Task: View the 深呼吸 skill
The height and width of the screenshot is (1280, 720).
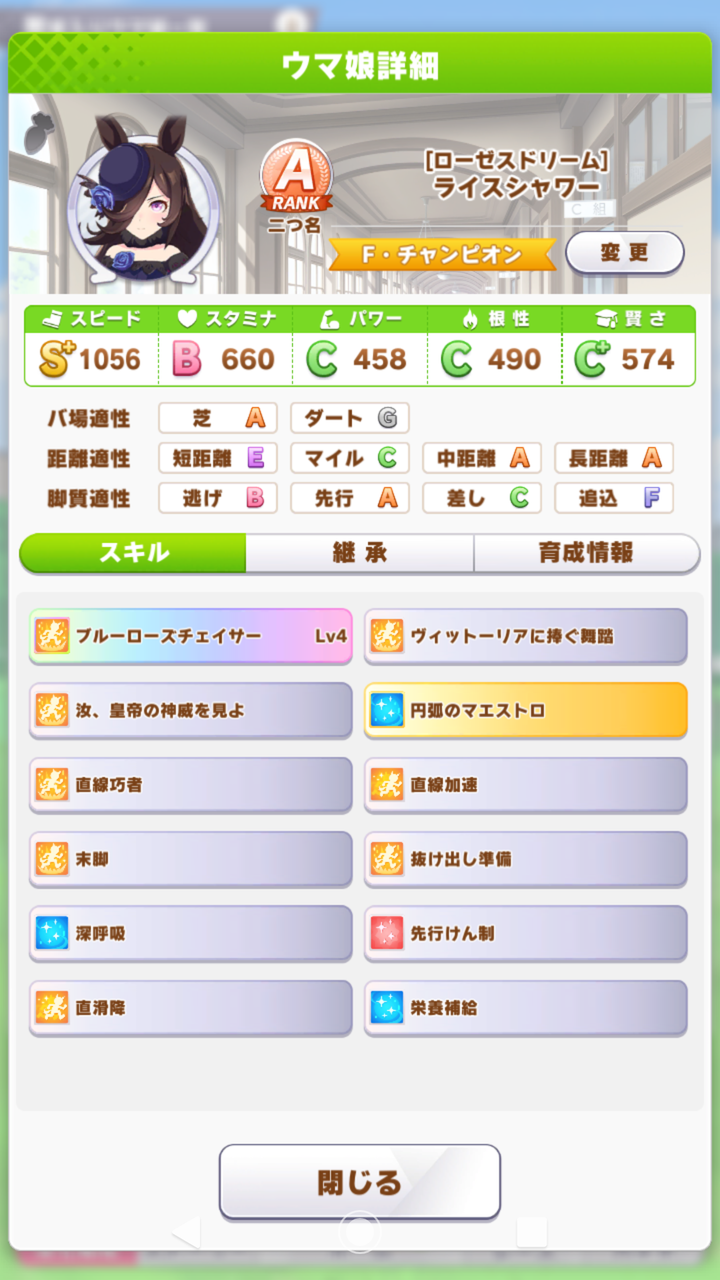Action: [190, 933]
